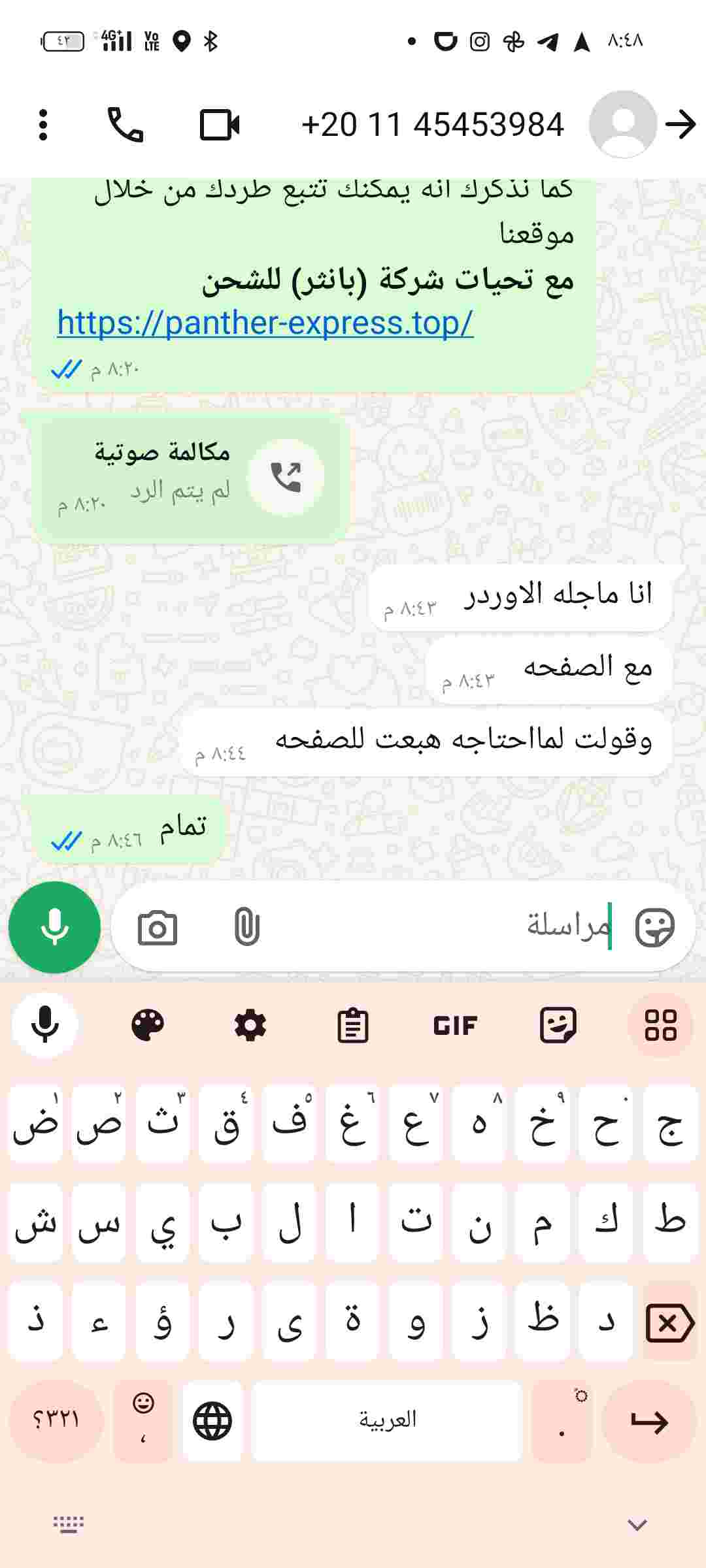Tap the keyboard backspace key
Viewport: 706px width, 1568px height.
(x=669, y=1320)
